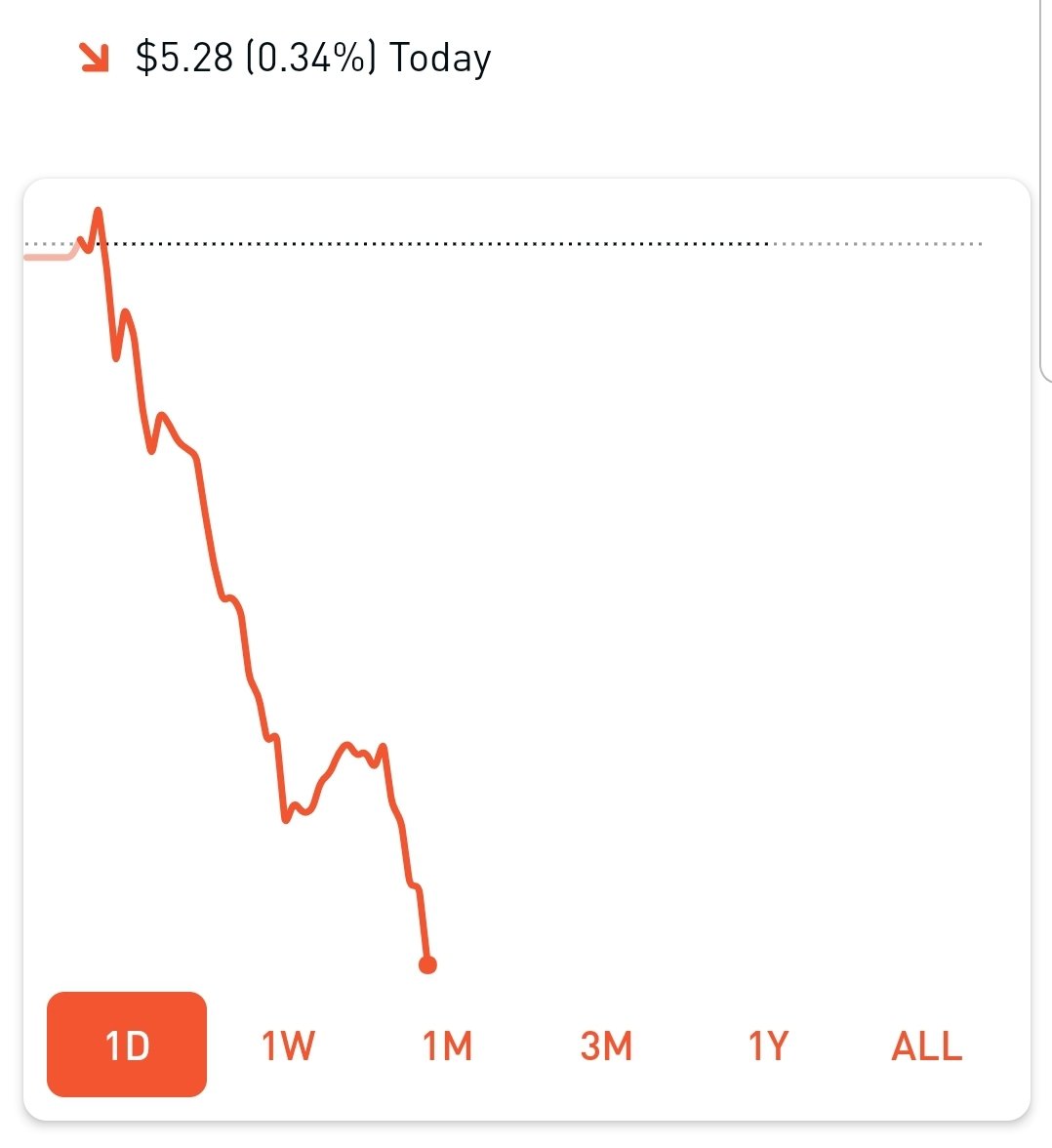Select the 1D time range

(127, 1045)
